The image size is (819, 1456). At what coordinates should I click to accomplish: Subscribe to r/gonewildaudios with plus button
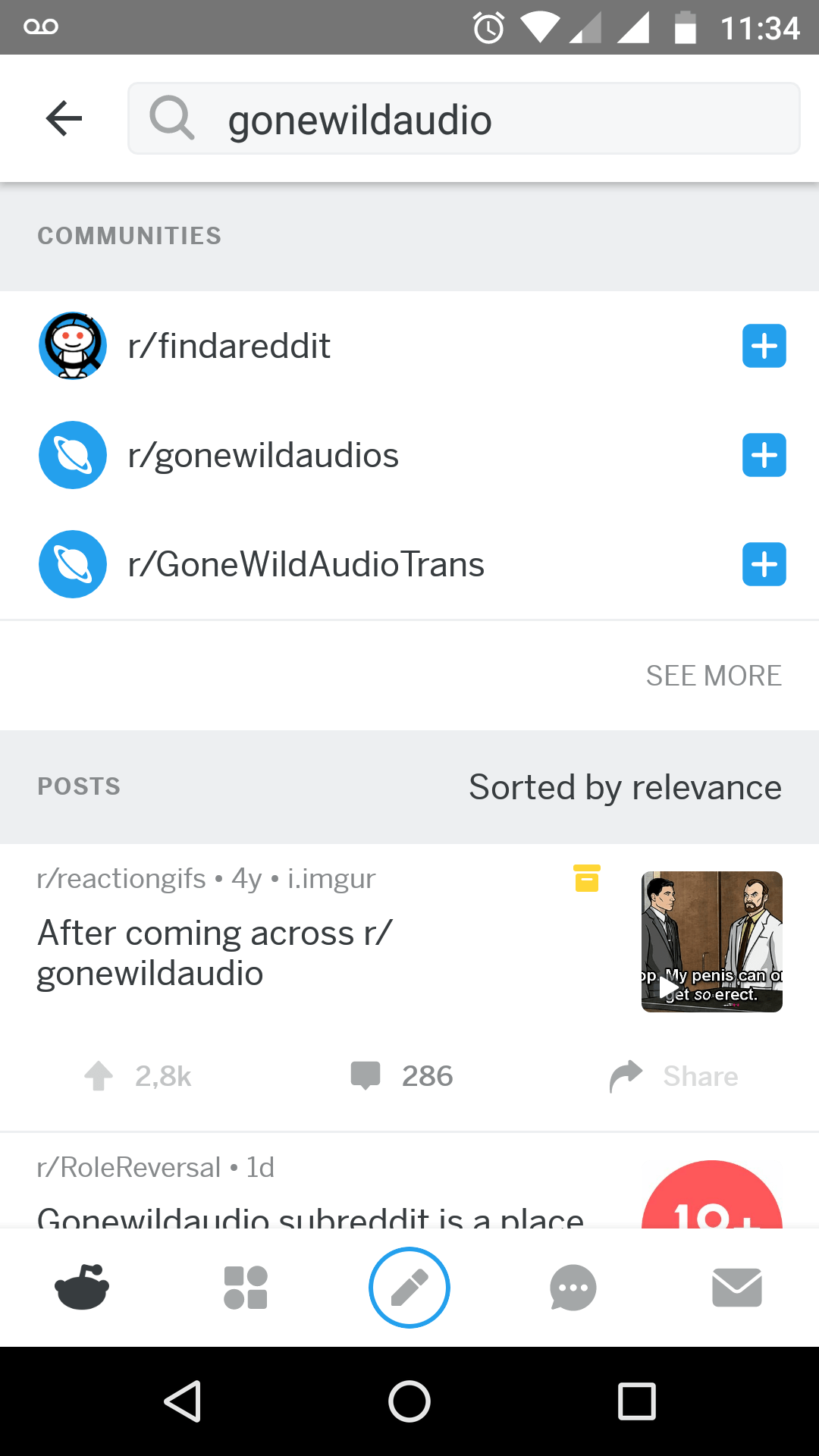coord(764,455)
